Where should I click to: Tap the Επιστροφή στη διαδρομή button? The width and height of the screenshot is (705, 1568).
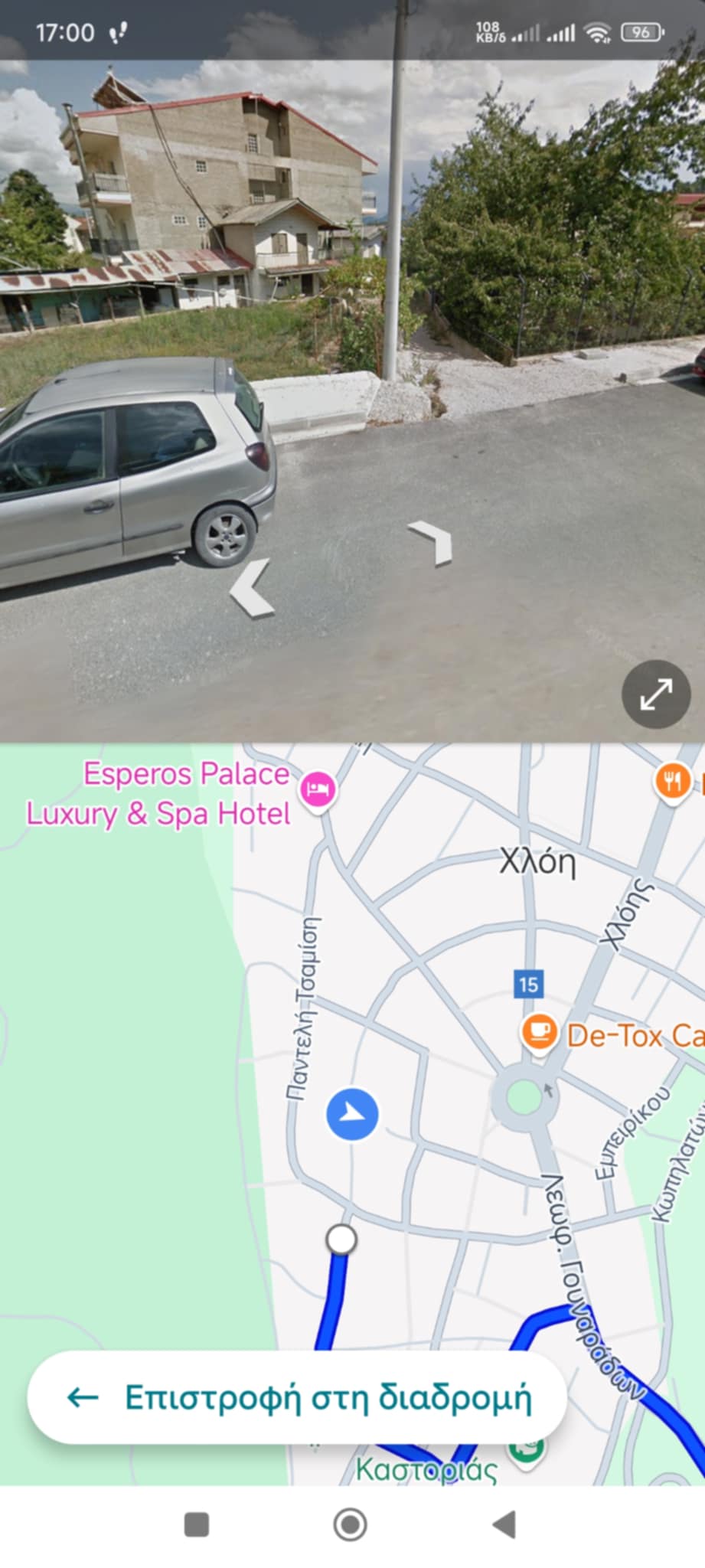297,1397
